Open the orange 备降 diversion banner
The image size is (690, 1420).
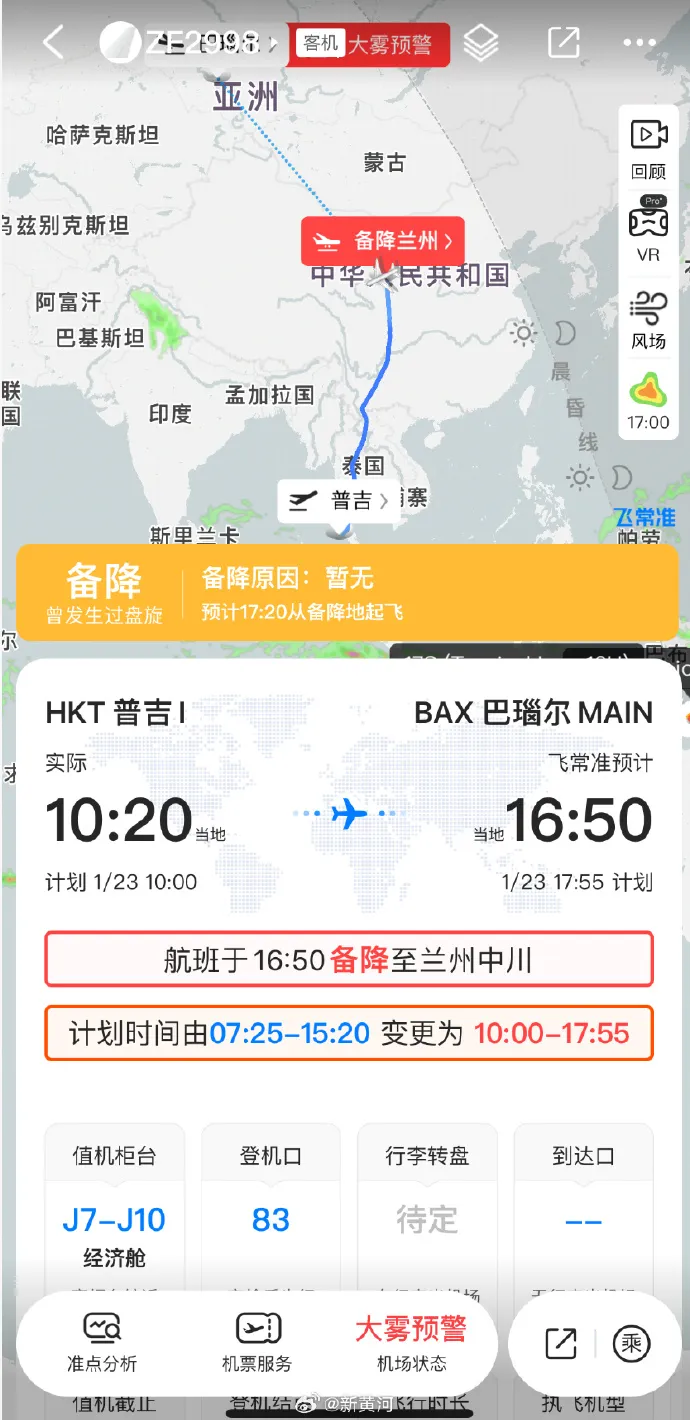tap(347, 592)
